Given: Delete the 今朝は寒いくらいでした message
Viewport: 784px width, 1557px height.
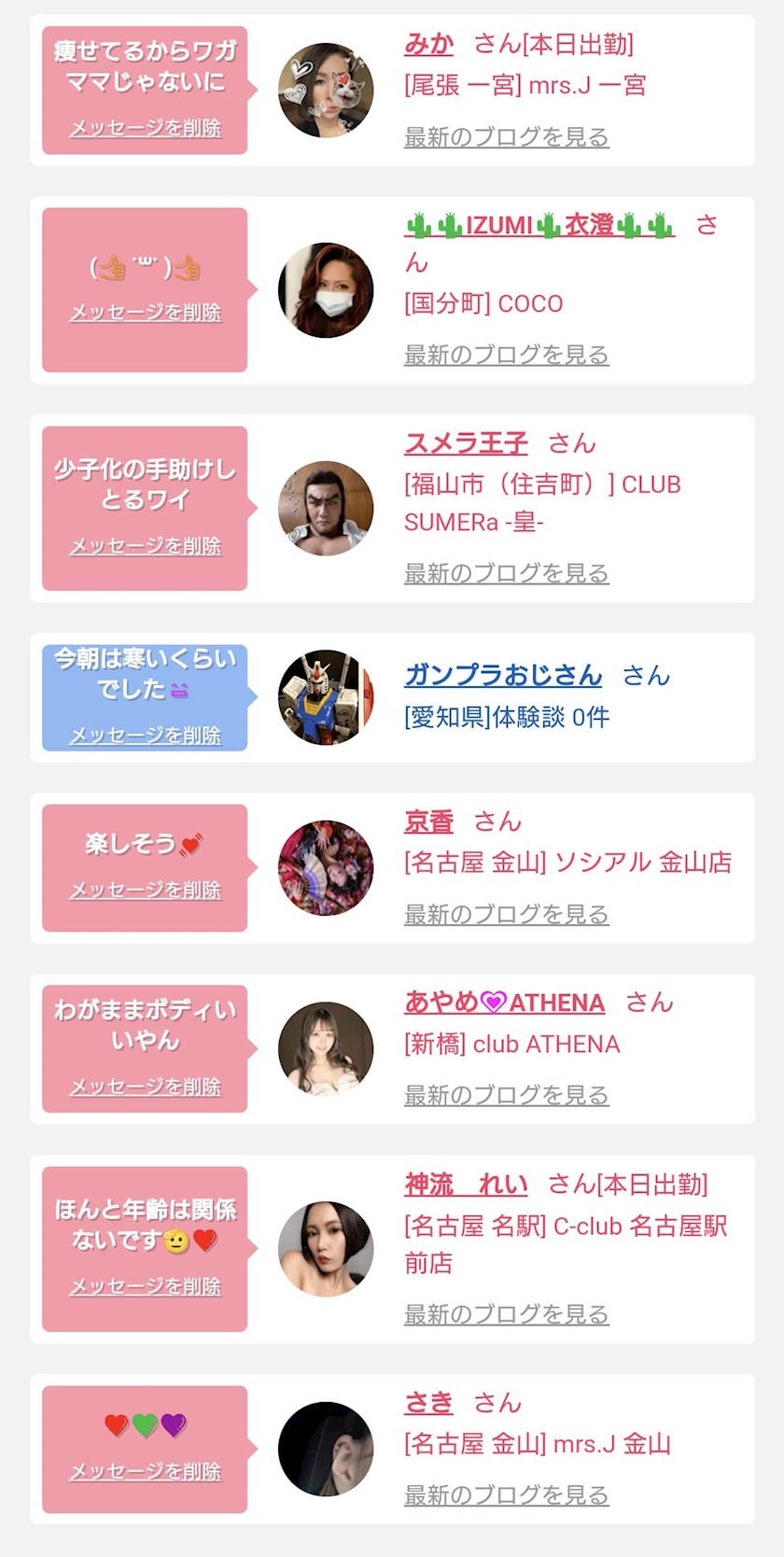Looking at the screenshot, I should pyautogui.click(x=145, y=736).
